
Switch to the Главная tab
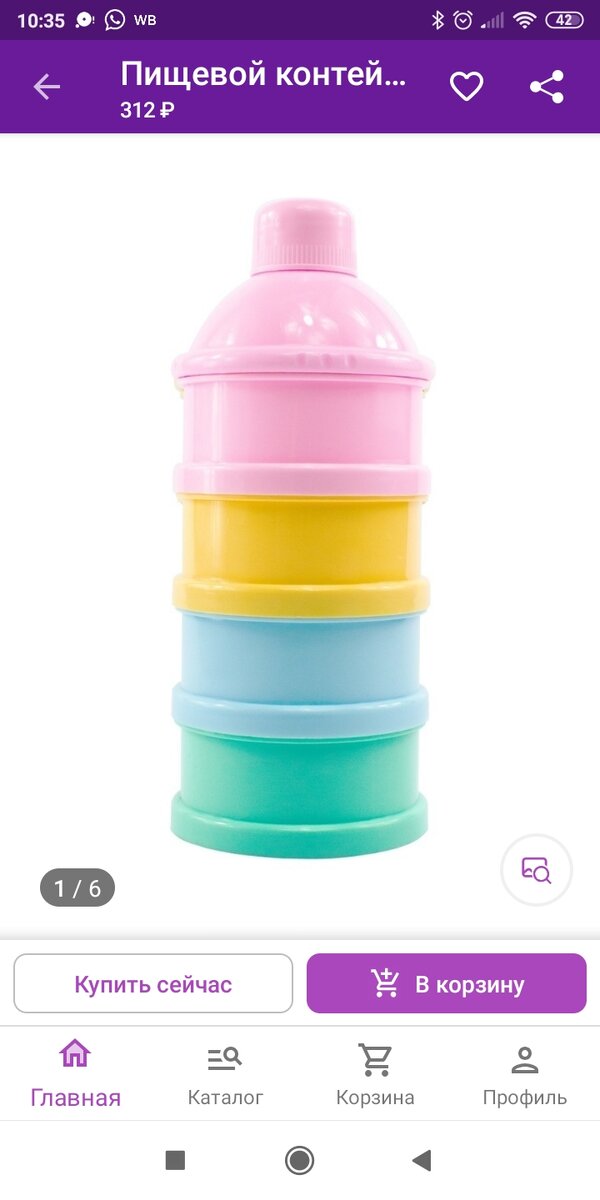tap(75, 1073)
